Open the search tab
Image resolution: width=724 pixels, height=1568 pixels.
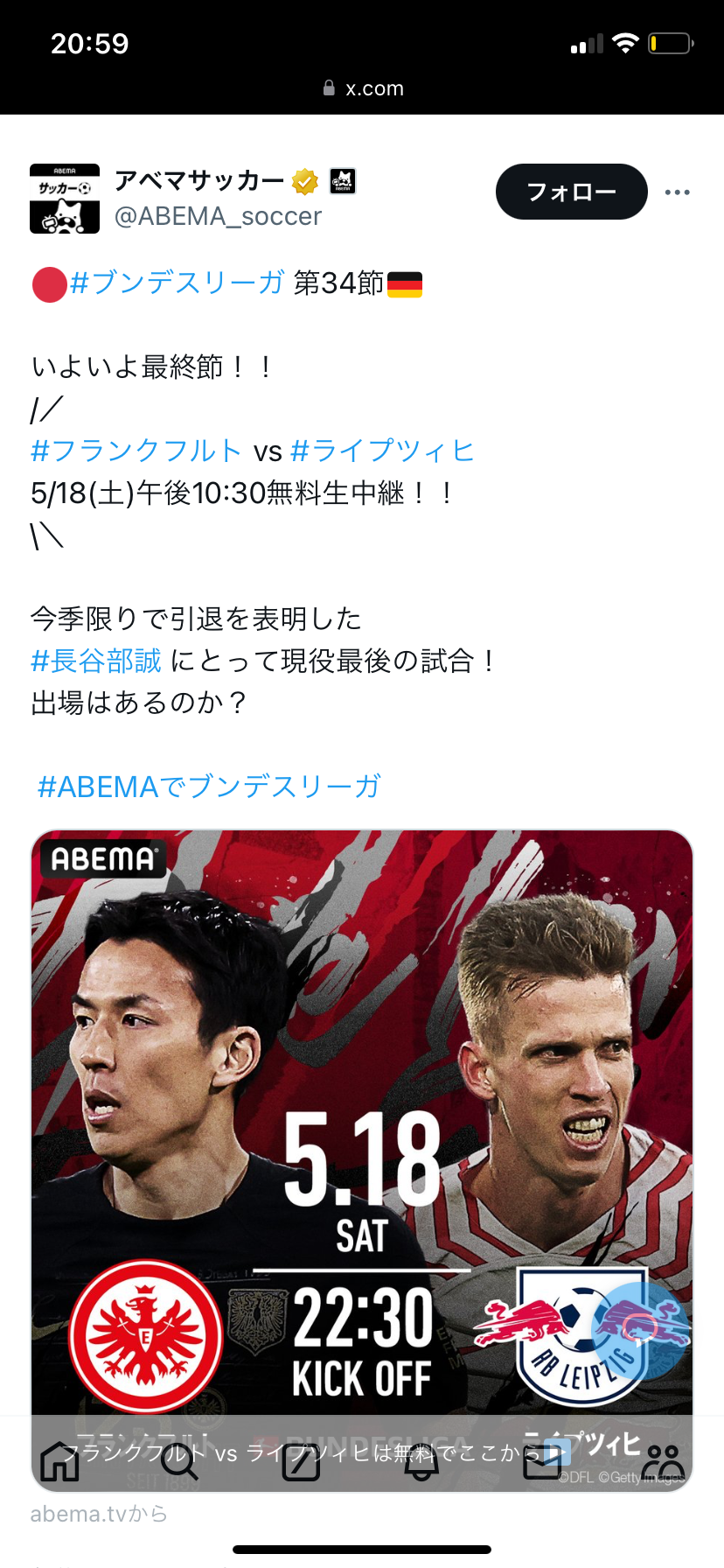180,1460
